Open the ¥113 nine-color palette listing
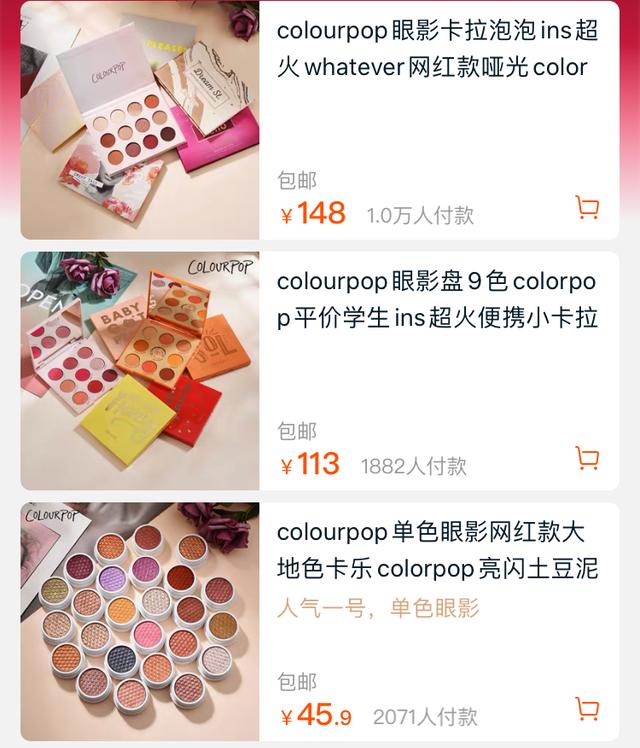The height and width of the screenshot is (748, 640). [437, 300]
